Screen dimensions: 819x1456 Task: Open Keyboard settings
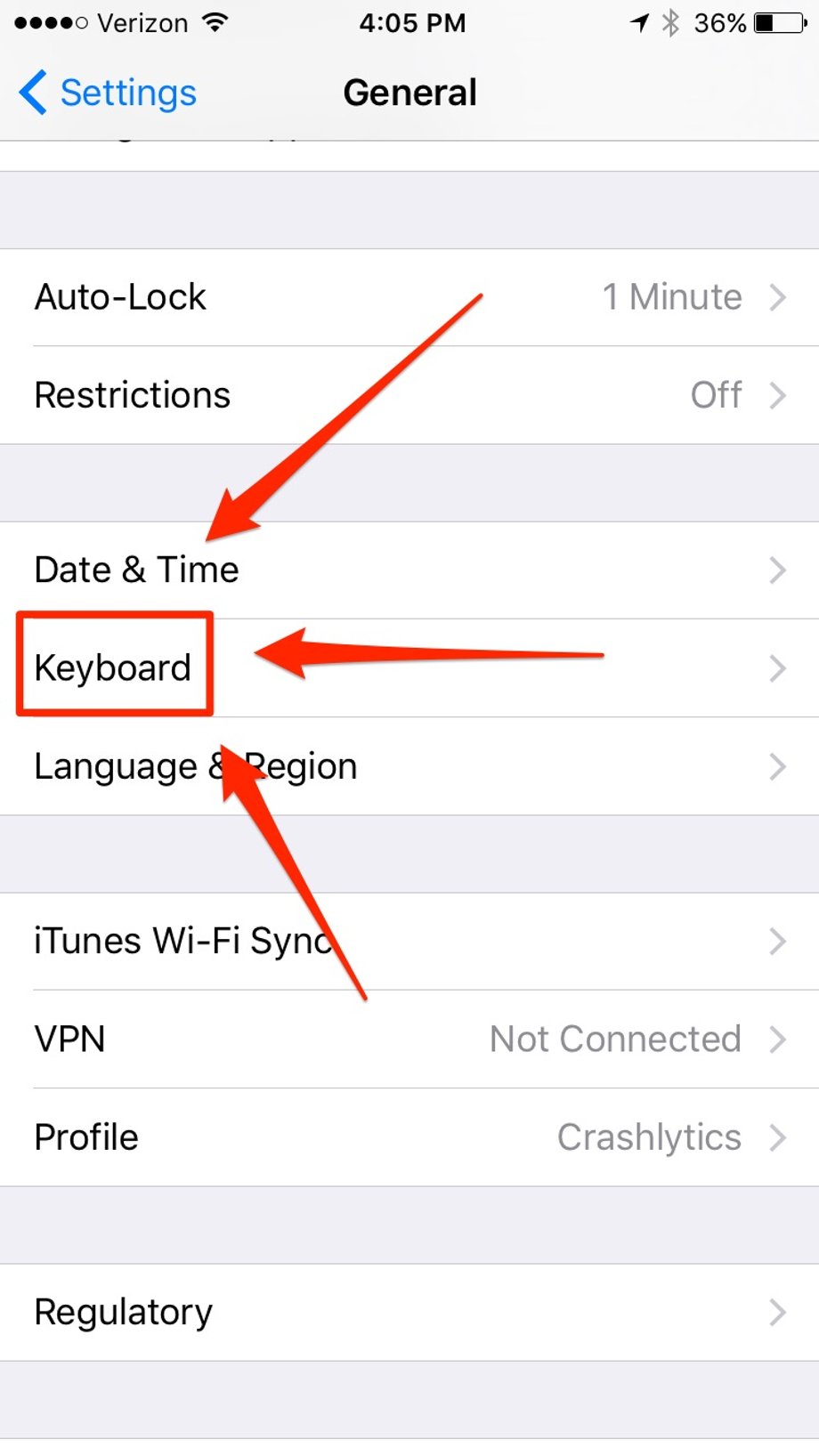click(x=409, y=668)
